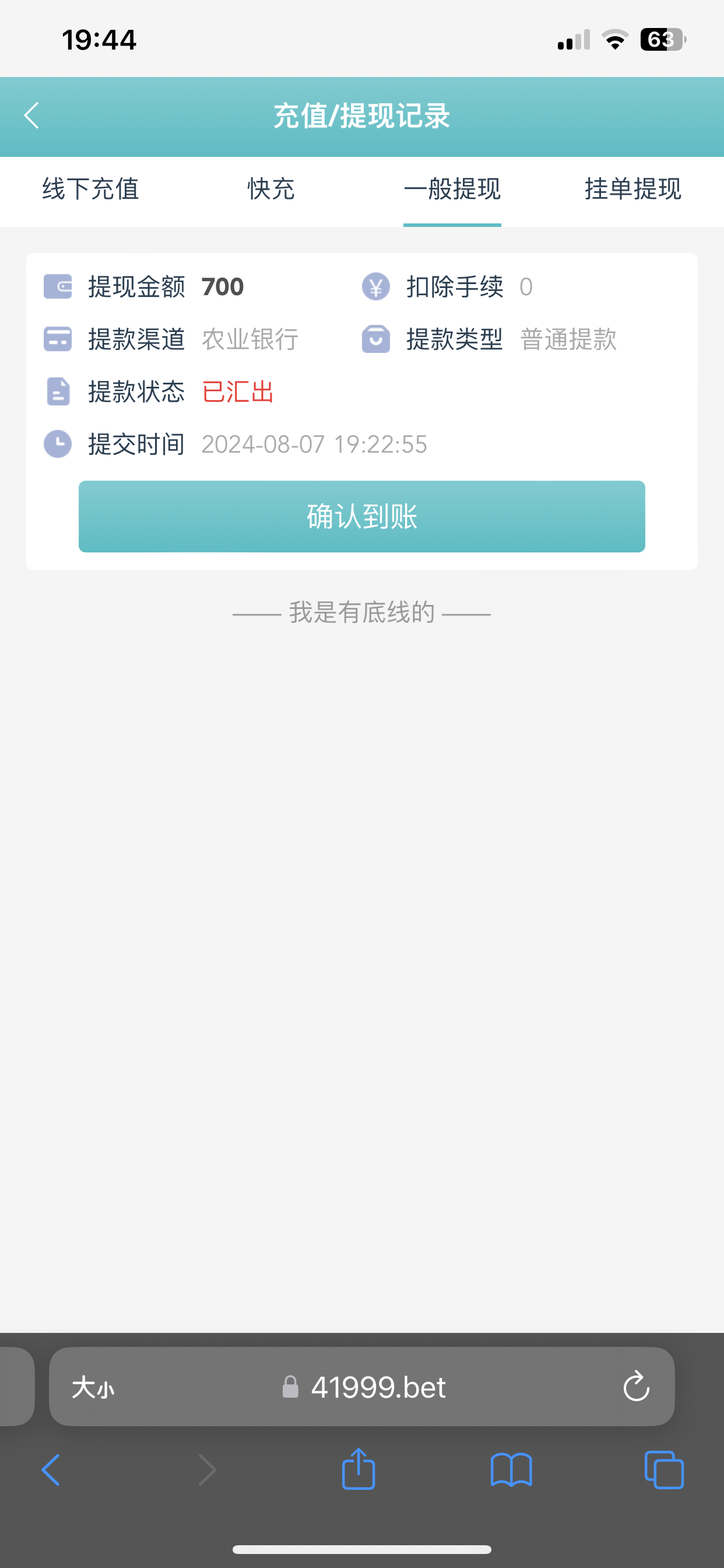Open the Safari 大小 text size menu
Viewport: 724px width, 1568px height.
93,1388
